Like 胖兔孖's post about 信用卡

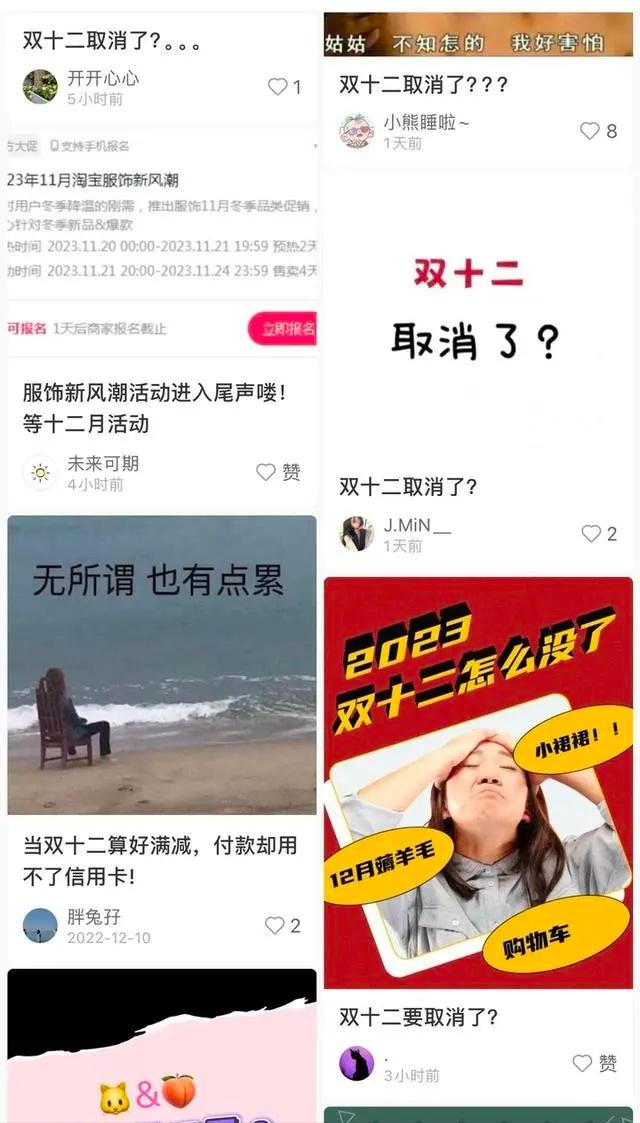tap(275, 926)
